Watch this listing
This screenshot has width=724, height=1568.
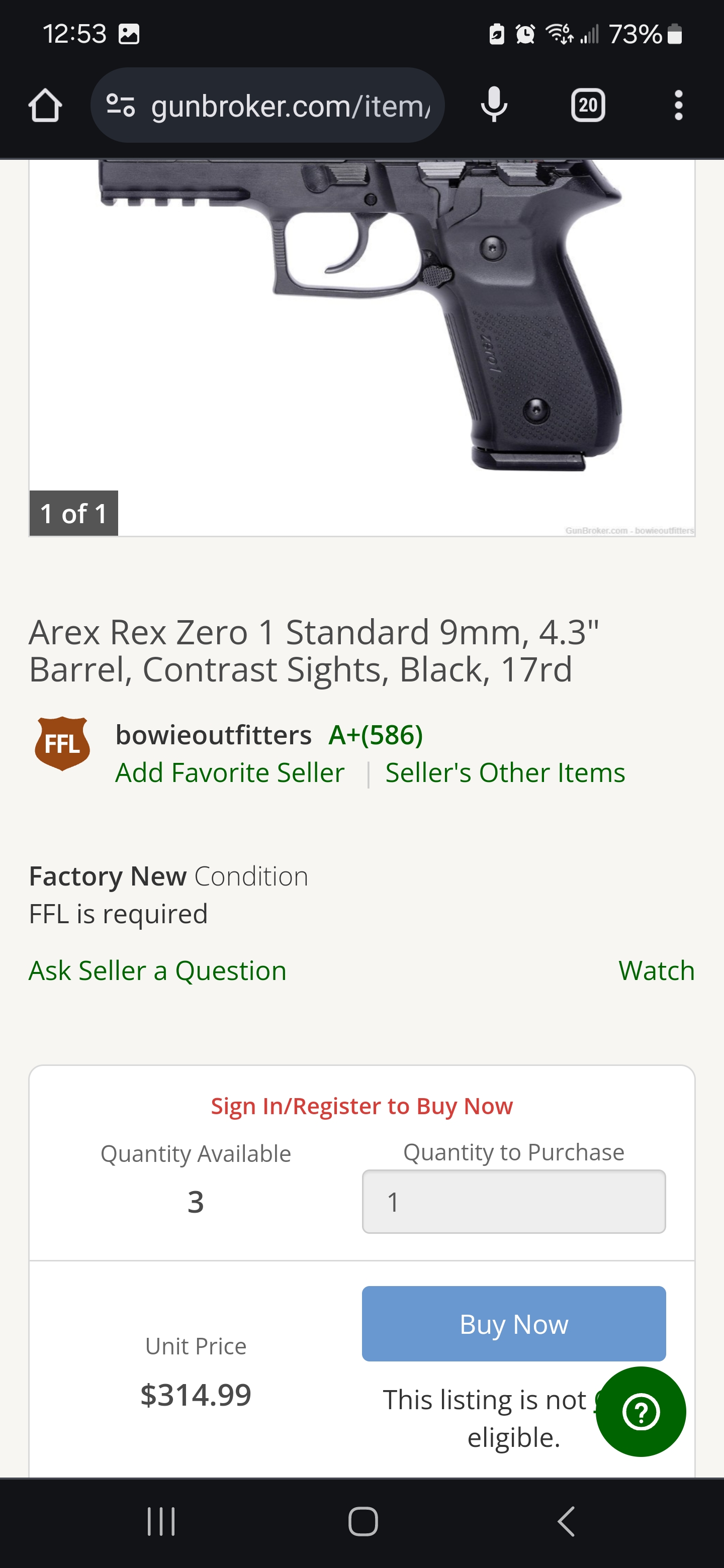[x=656, y=971]
